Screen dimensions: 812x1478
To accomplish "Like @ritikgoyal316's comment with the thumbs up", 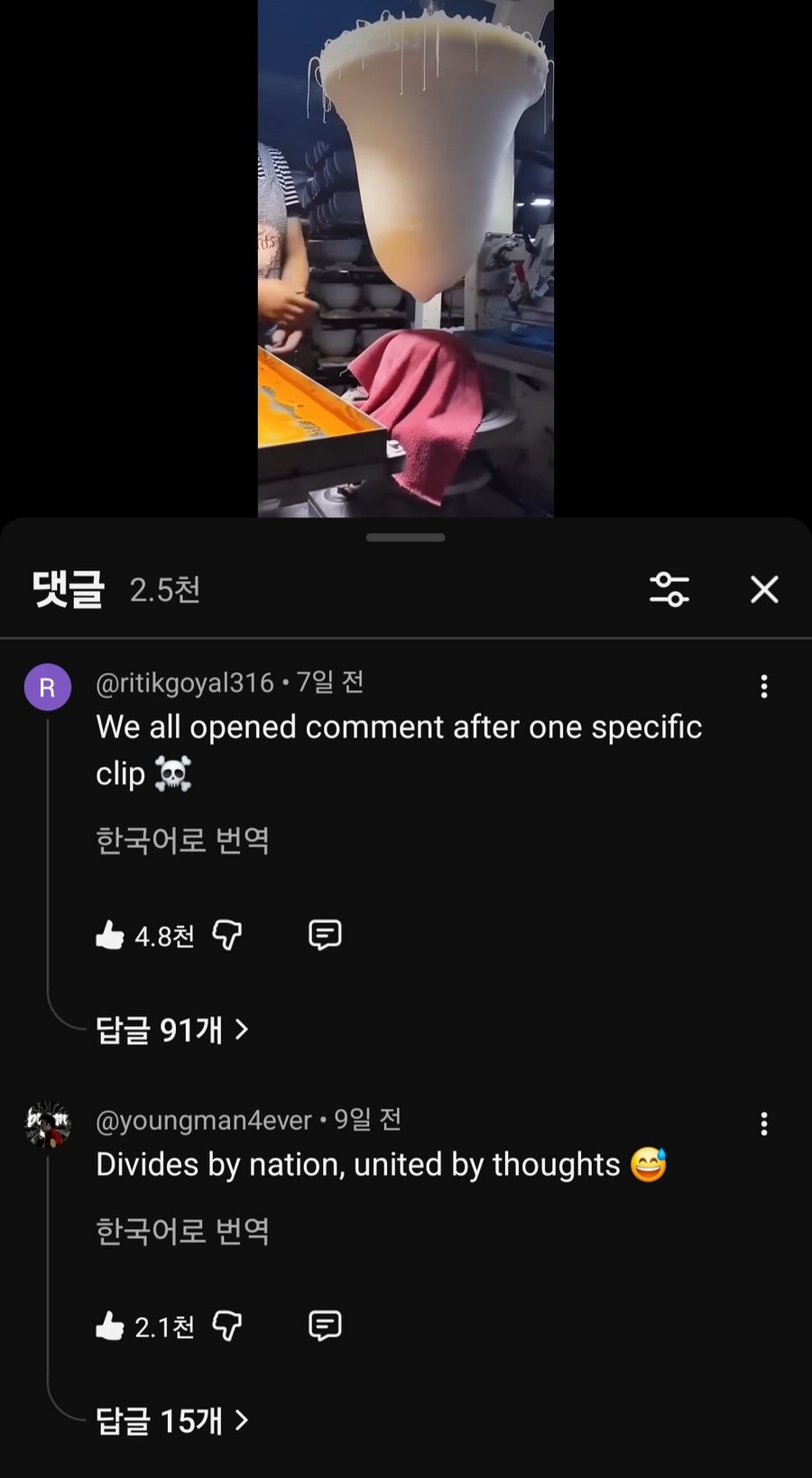I will 110,935.
